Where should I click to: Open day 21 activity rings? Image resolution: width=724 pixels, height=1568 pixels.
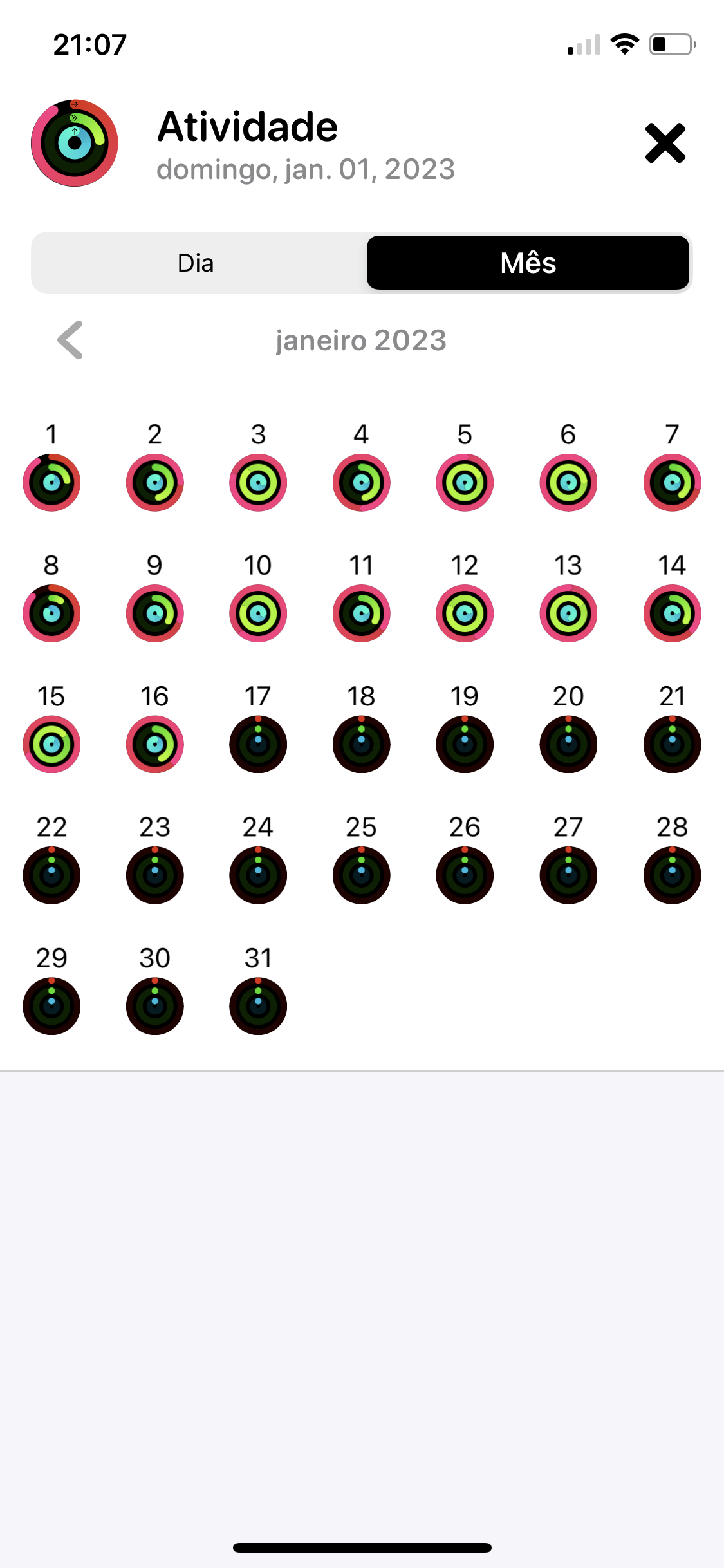tap(672, 744)
